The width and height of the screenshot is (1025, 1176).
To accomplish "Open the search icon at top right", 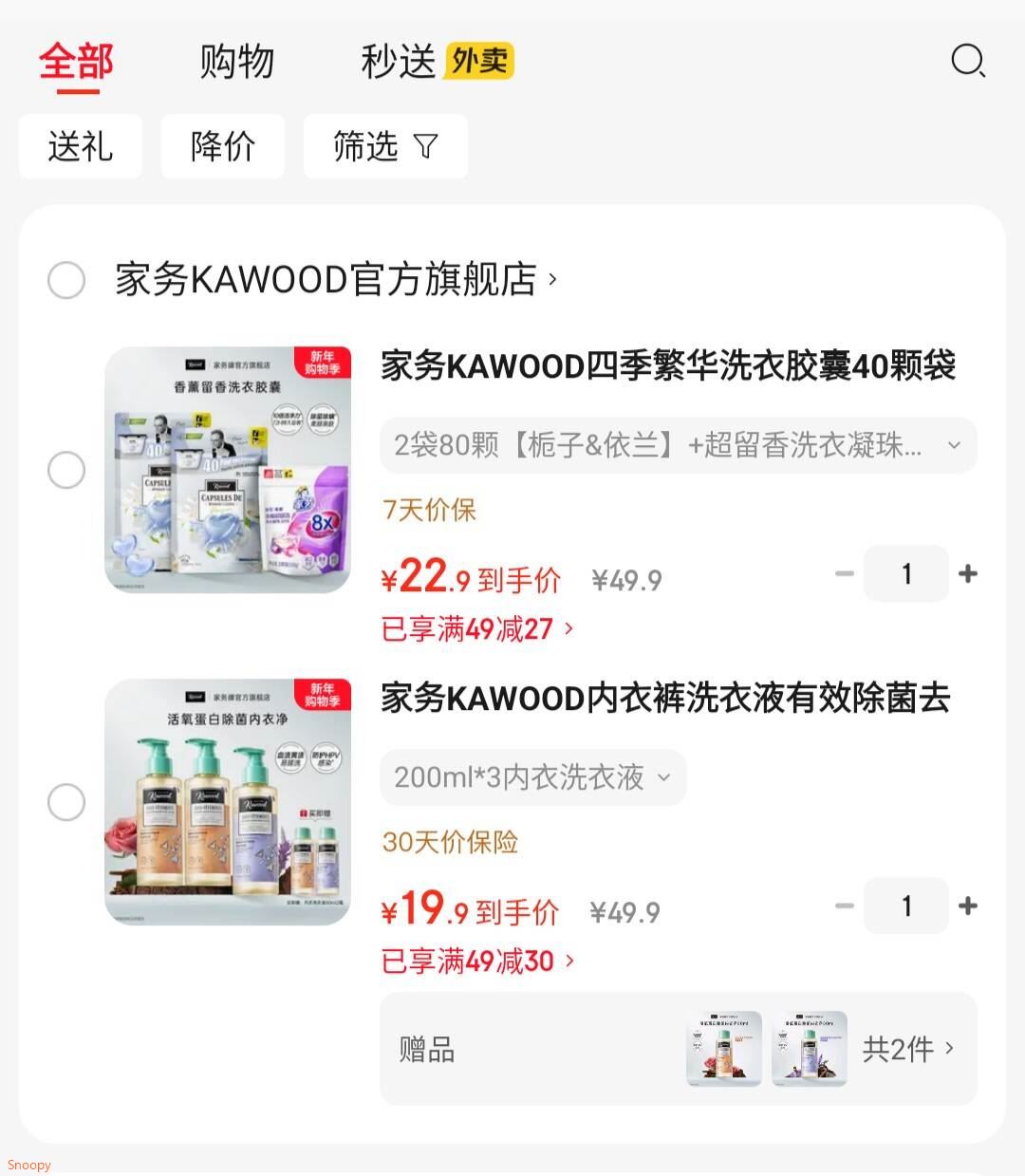I will click(x=967, y=61).
